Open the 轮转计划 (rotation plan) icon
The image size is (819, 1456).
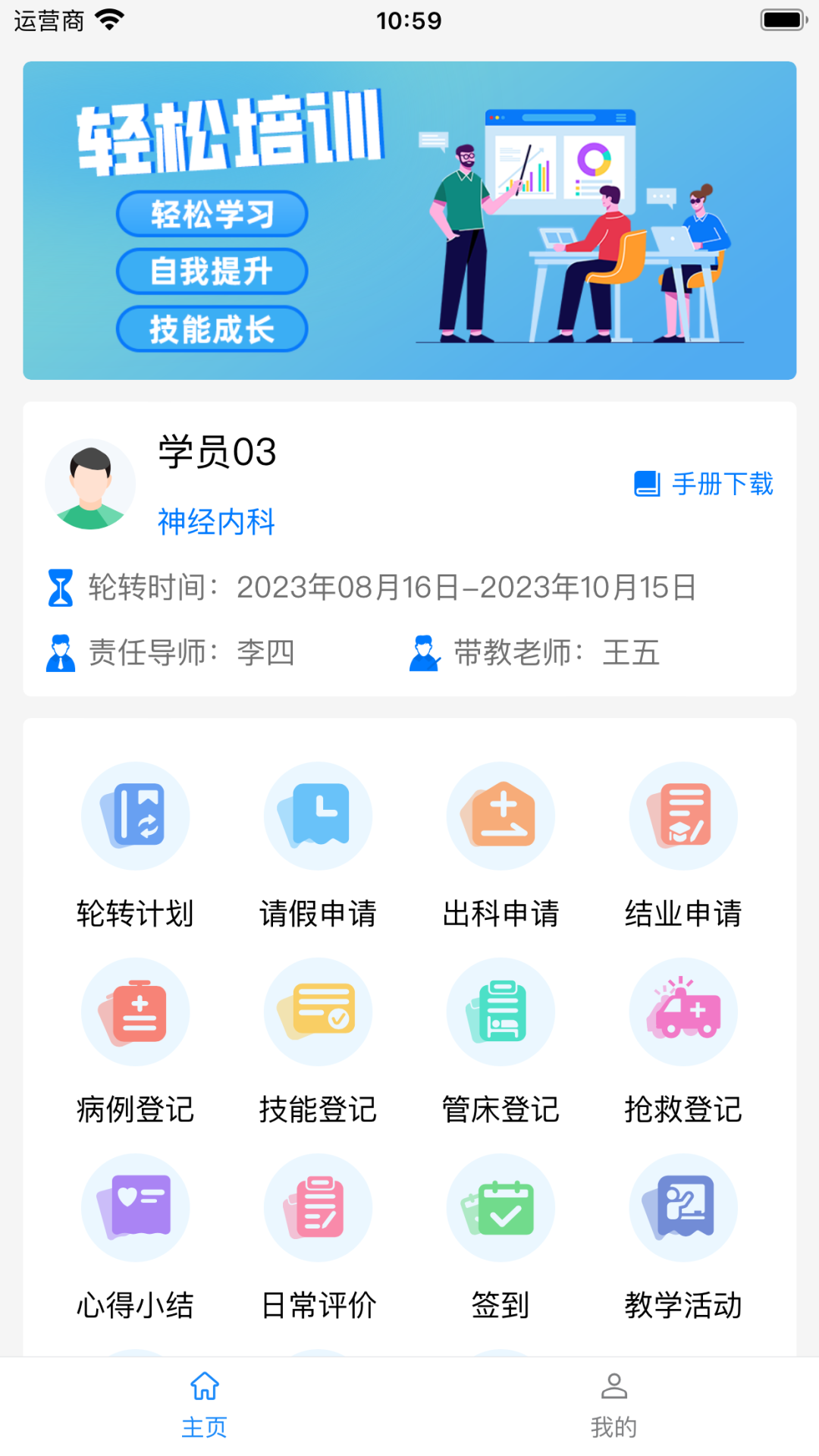tap(135, 815)
